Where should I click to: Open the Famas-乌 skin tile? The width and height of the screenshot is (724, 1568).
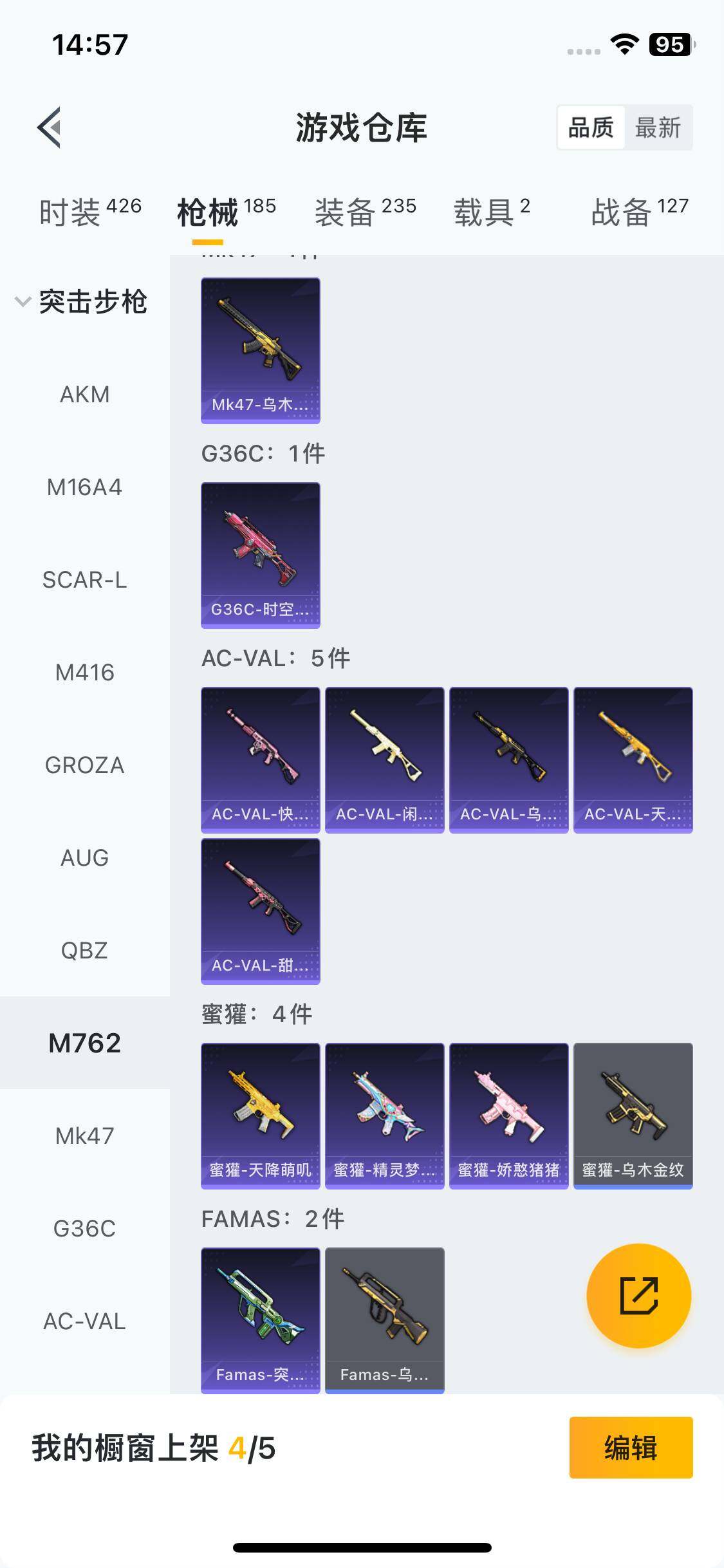tap(384, 1320)
